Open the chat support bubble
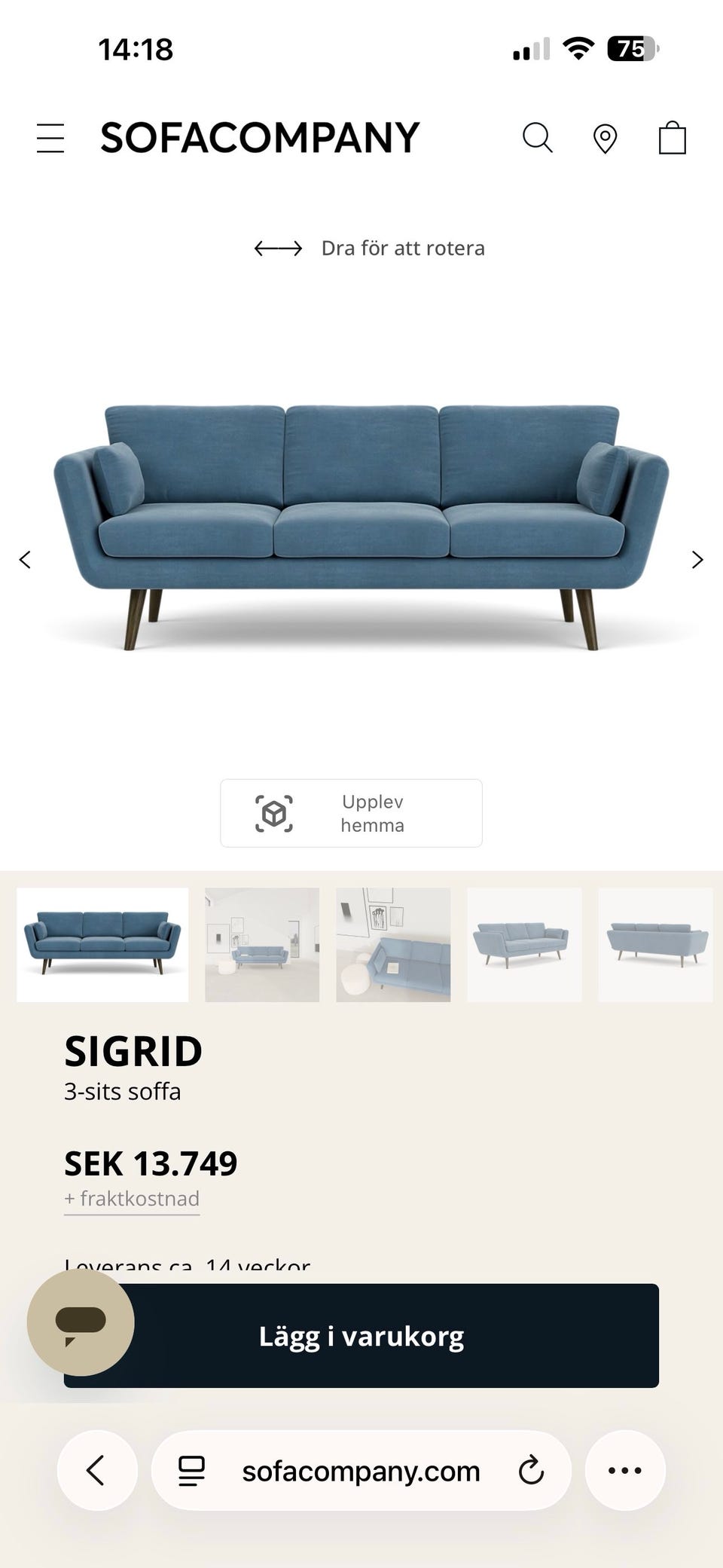The image size is (723, 1568). [81, 1322]
